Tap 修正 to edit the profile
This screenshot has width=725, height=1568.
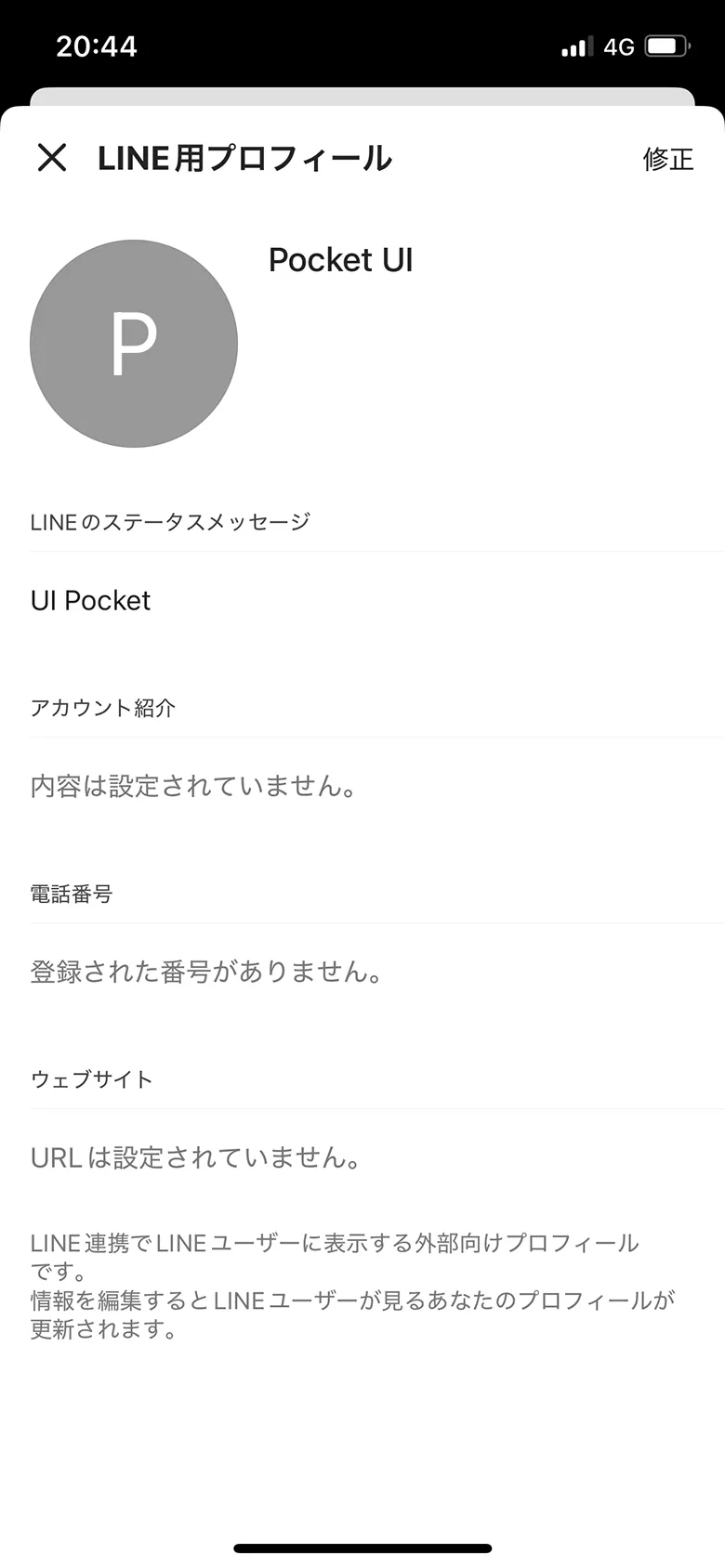[x=666, y=160]
